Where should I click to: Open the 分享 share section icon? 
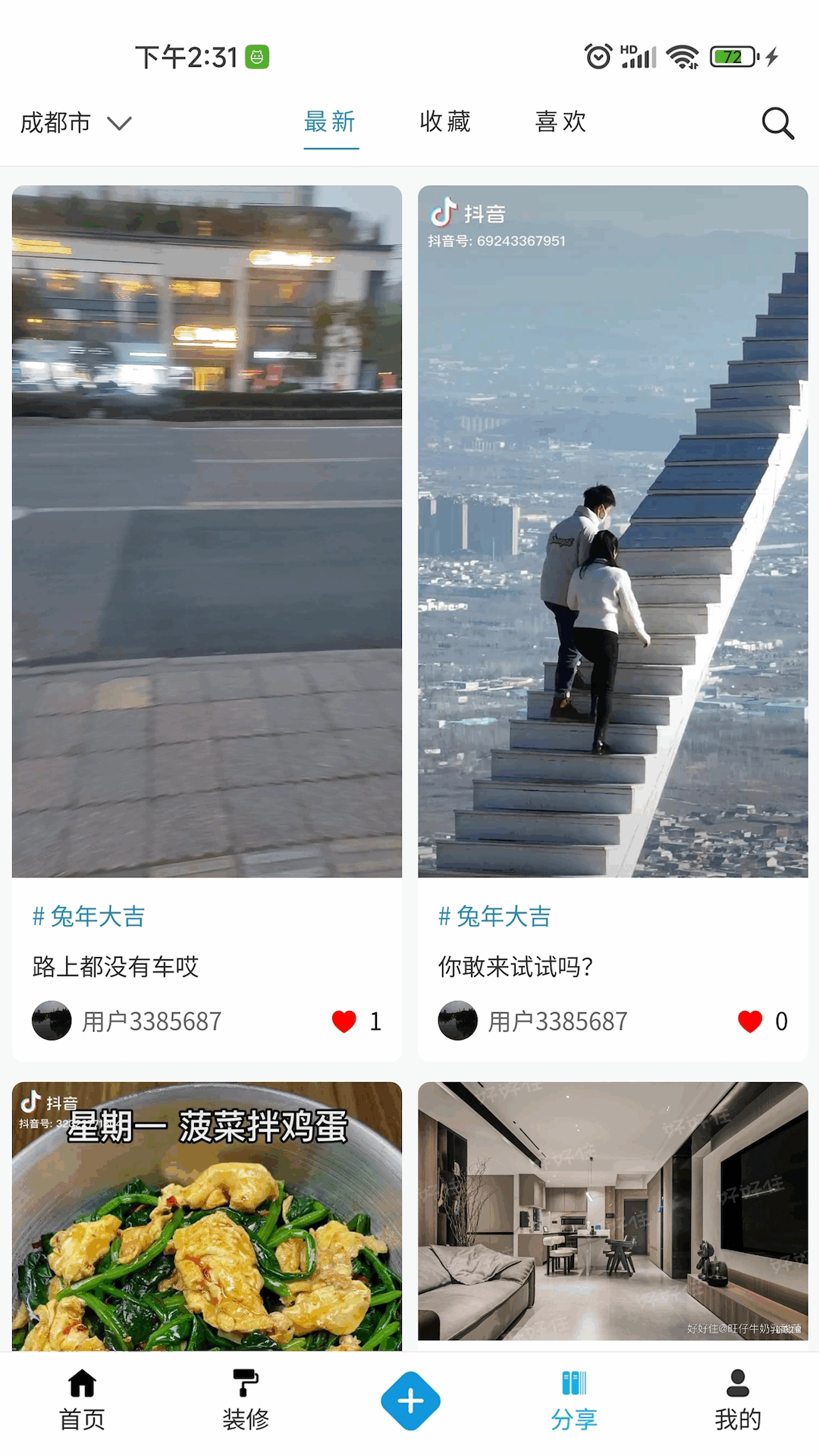tap(574, 1399)
